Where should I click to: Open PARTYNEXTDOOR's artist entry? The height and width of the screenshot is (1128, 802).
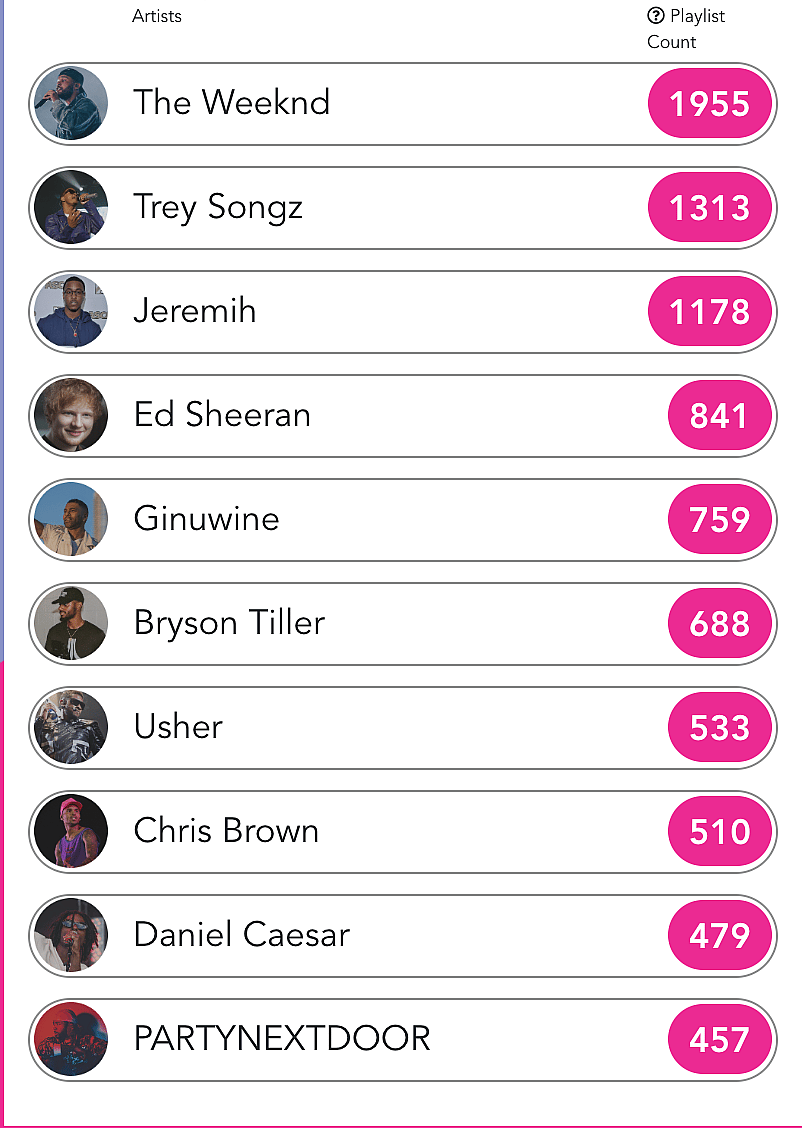pos(281,1039)
